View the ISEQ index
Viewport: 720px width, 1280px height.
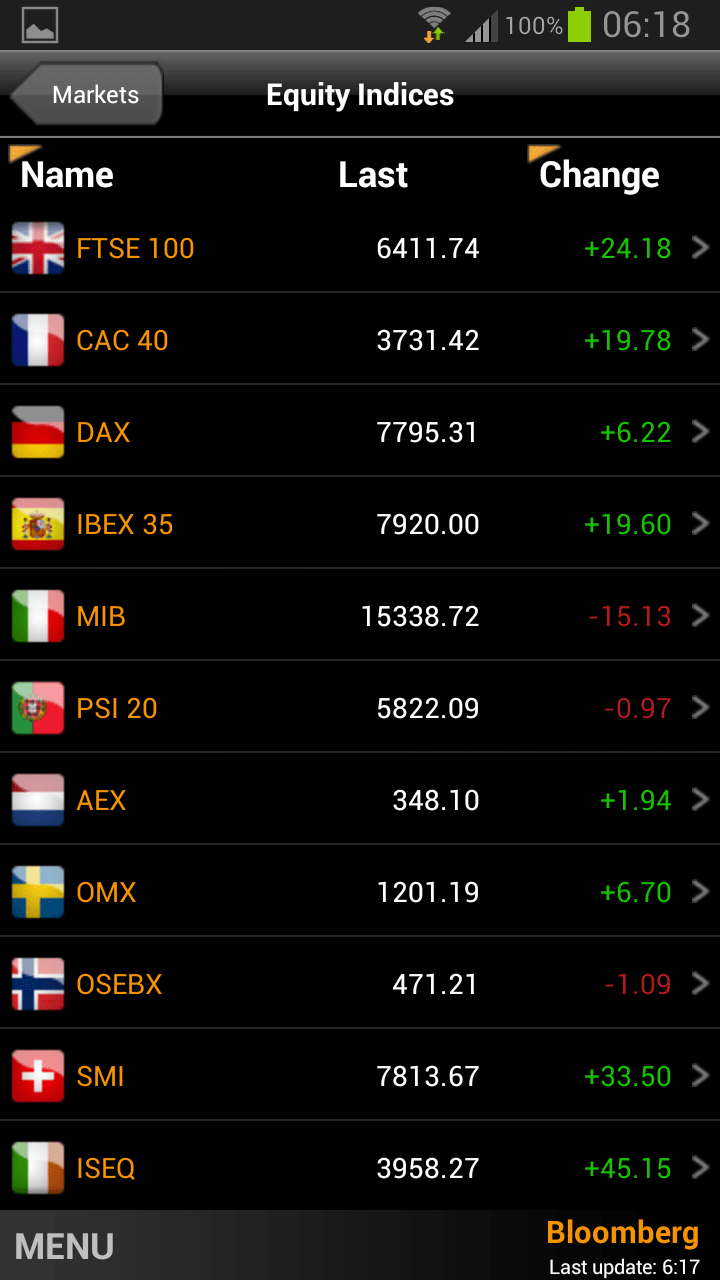click(360, 1167)
